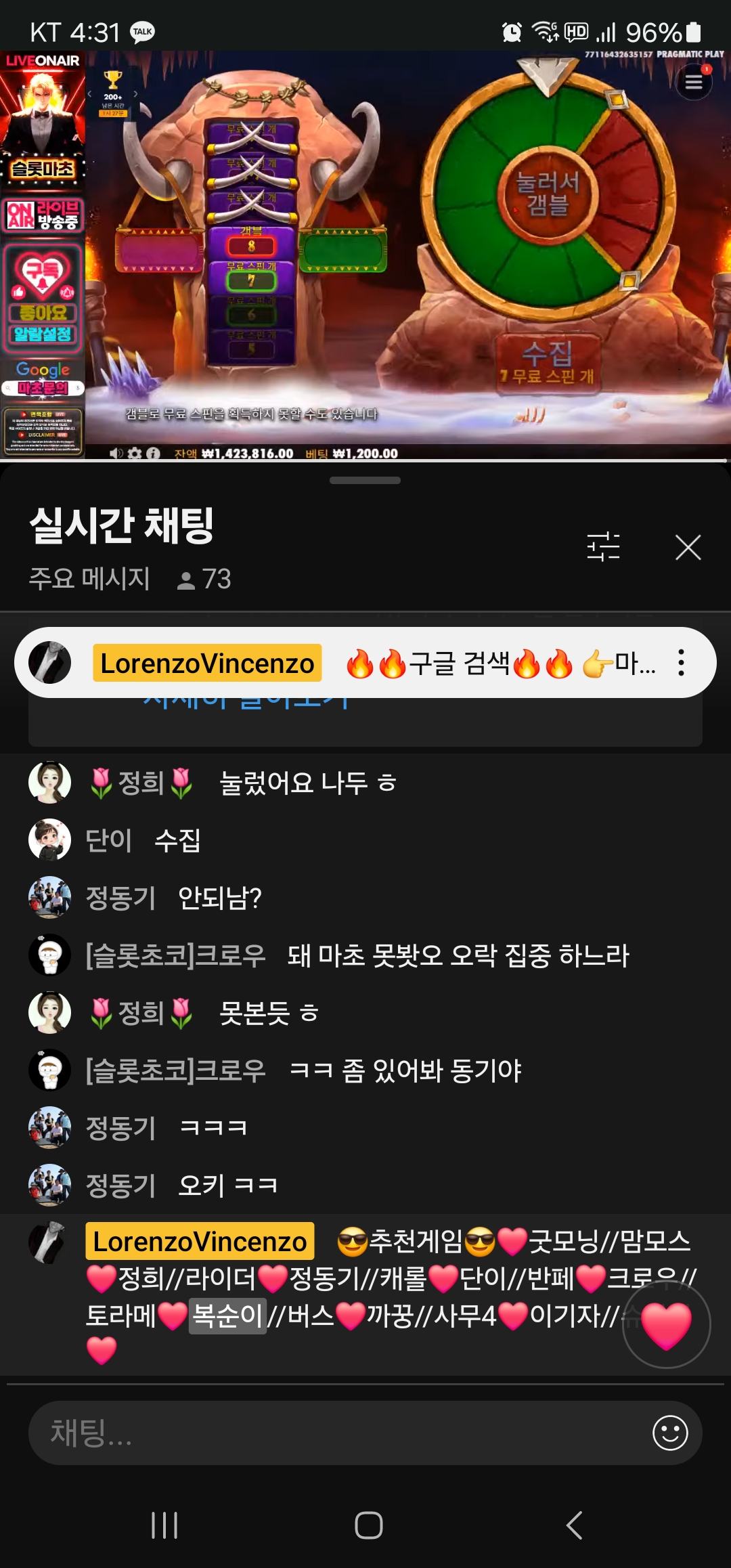Open live chat filter settings
Viewport: 731px width, 1568px height.
point(603,546)
